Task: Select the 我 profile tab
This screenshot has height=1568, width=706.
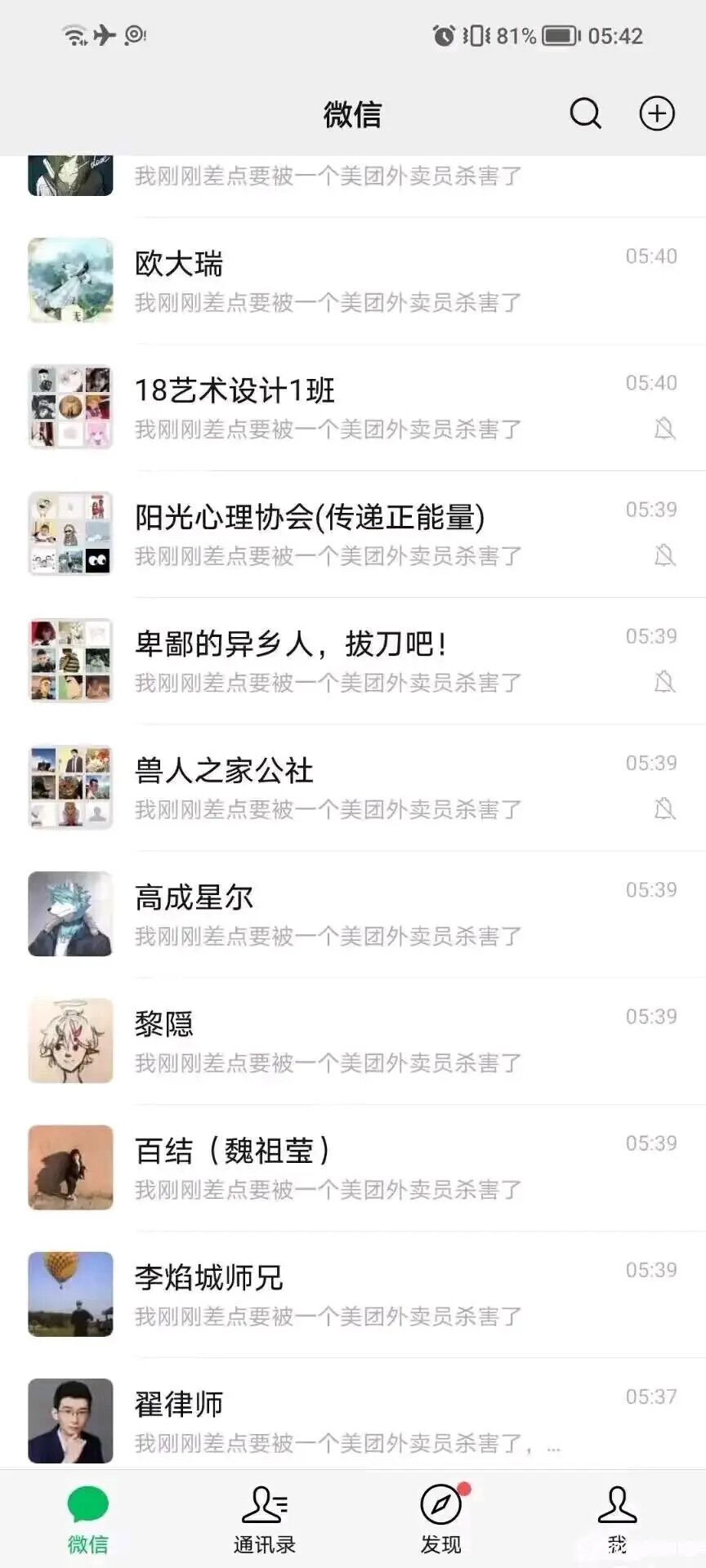Action: [618, 1519]
